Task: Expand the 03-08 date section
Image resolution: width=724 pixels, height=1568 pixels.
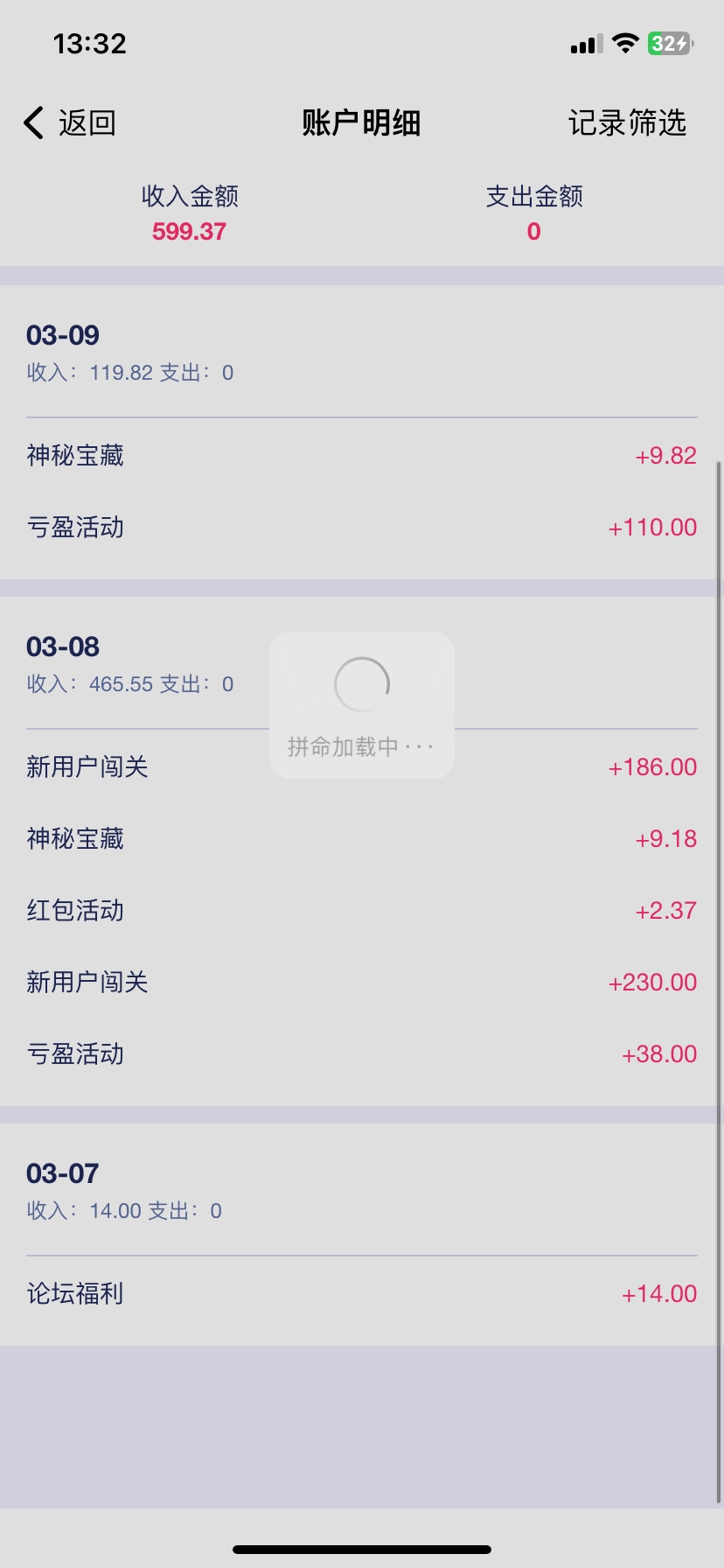Action: point(61,647)
